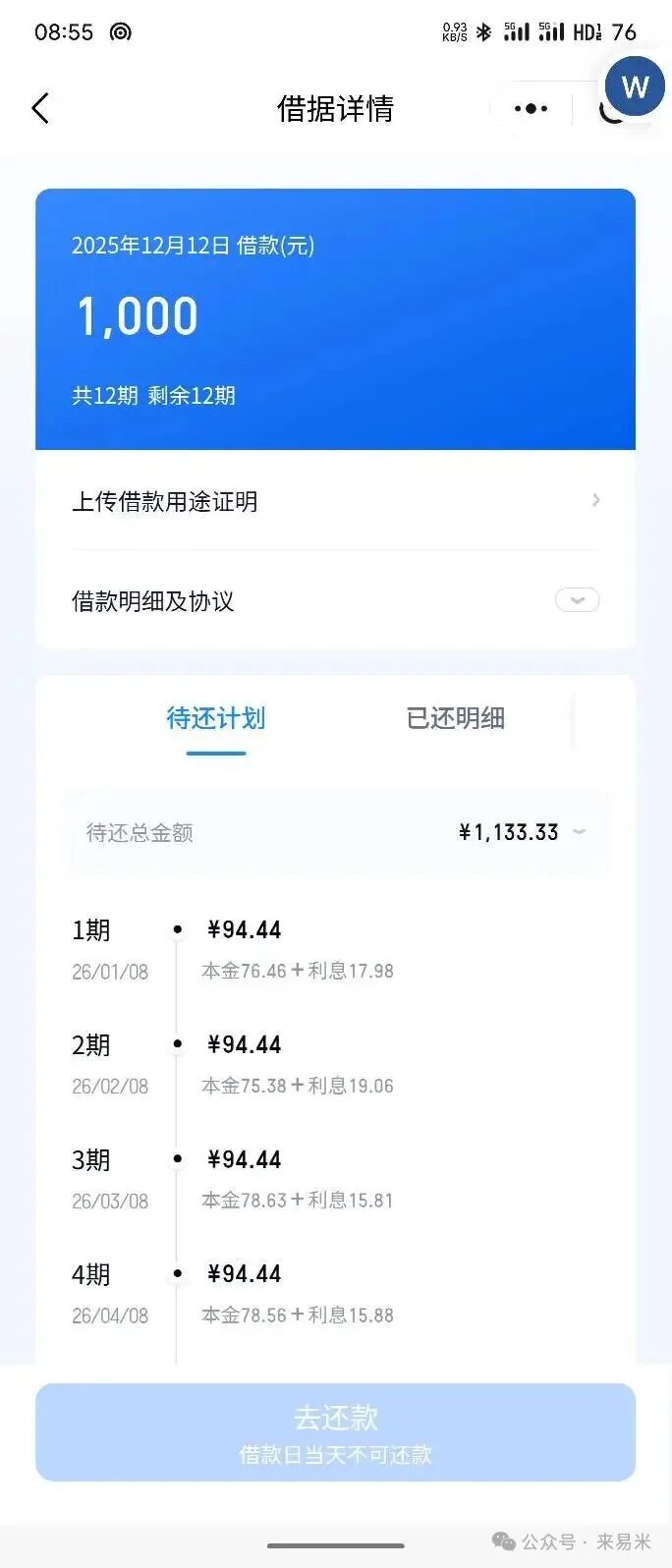Open 上传借款用途证明 row
Viewport: 672px width, 1568px height.
pos(335,501)
